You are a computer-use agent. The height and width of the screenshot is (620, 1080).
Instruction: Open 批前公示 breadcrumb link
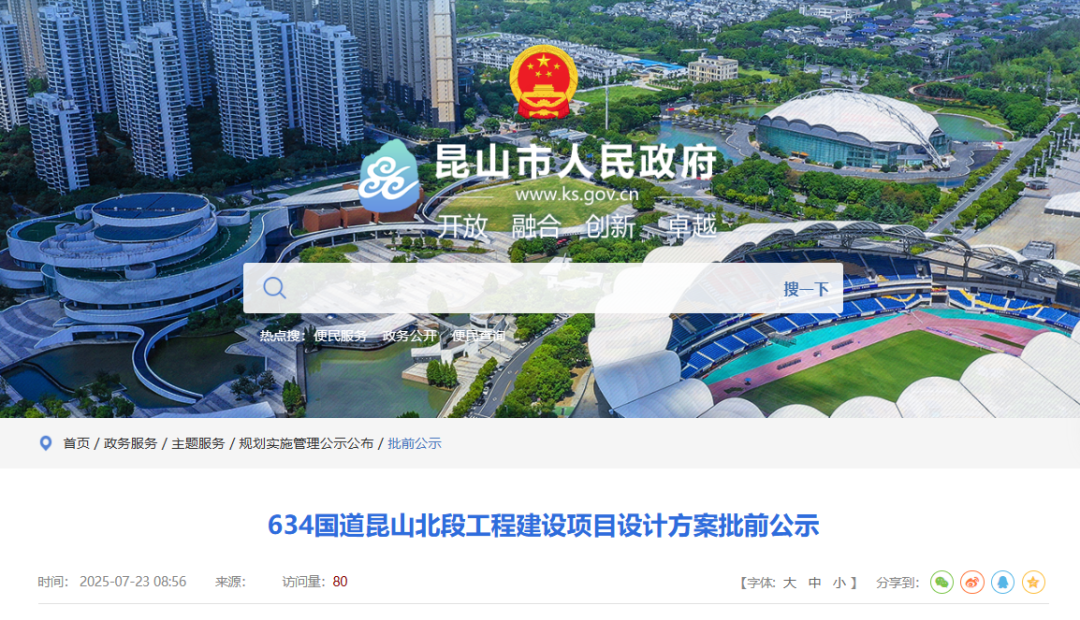pyautogui.click(x=414, y=443)
